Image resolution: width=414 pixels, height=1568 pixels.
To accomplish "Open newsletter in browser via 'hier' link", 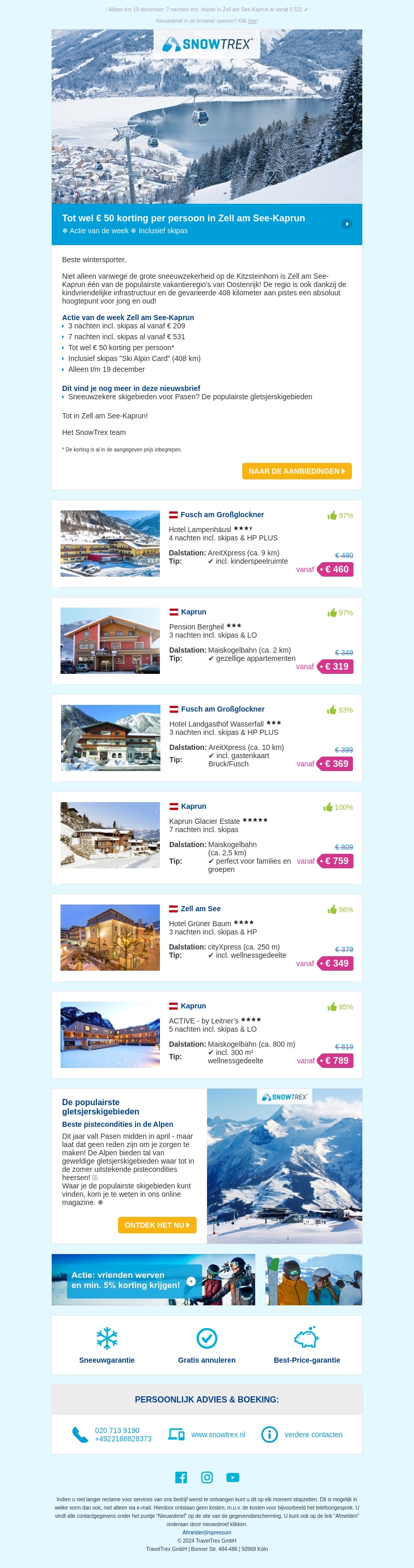I will pos(252,21).
